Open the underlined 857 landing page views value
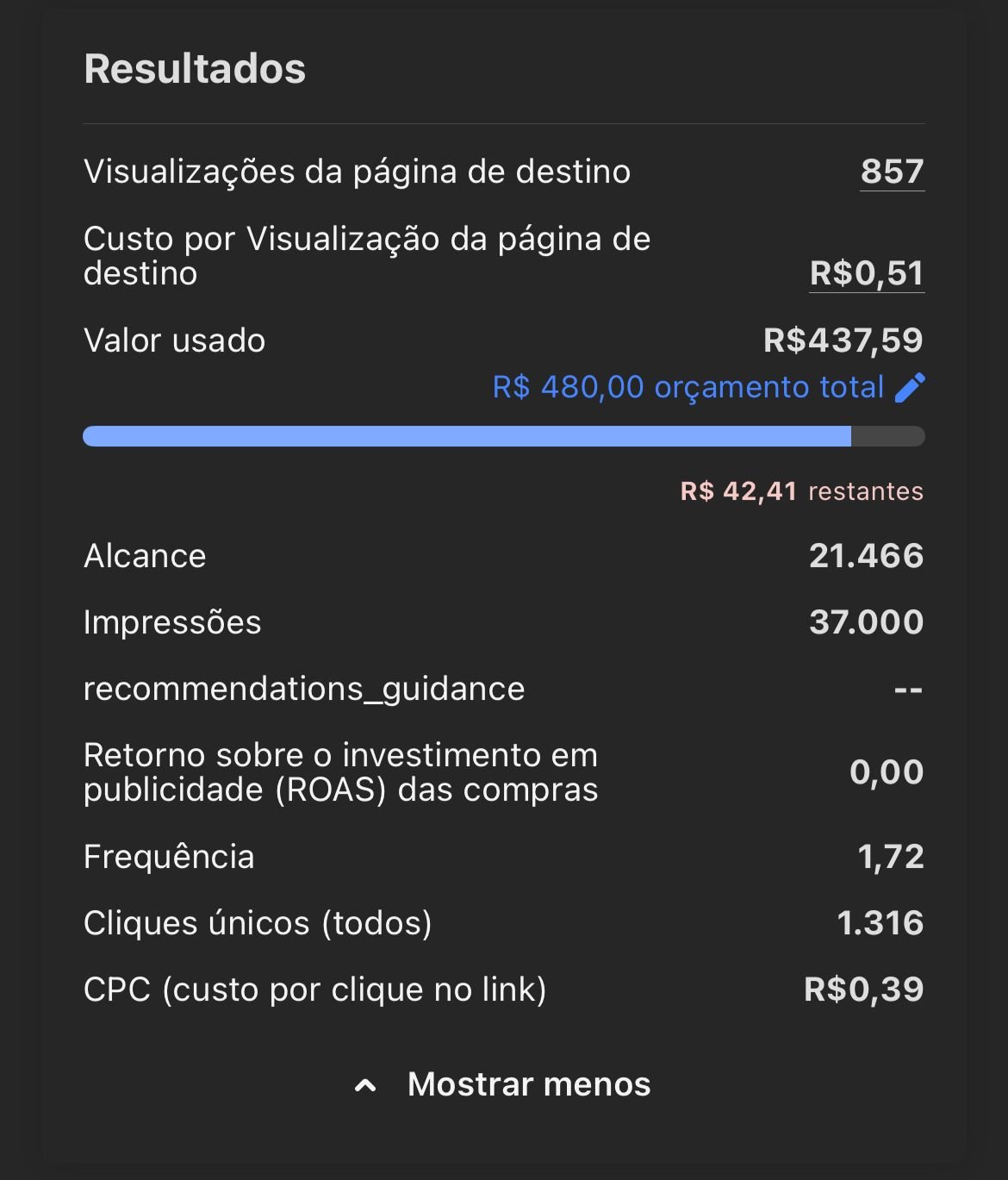Viewport: 1008px width, 1180px height. click(892, 172)
